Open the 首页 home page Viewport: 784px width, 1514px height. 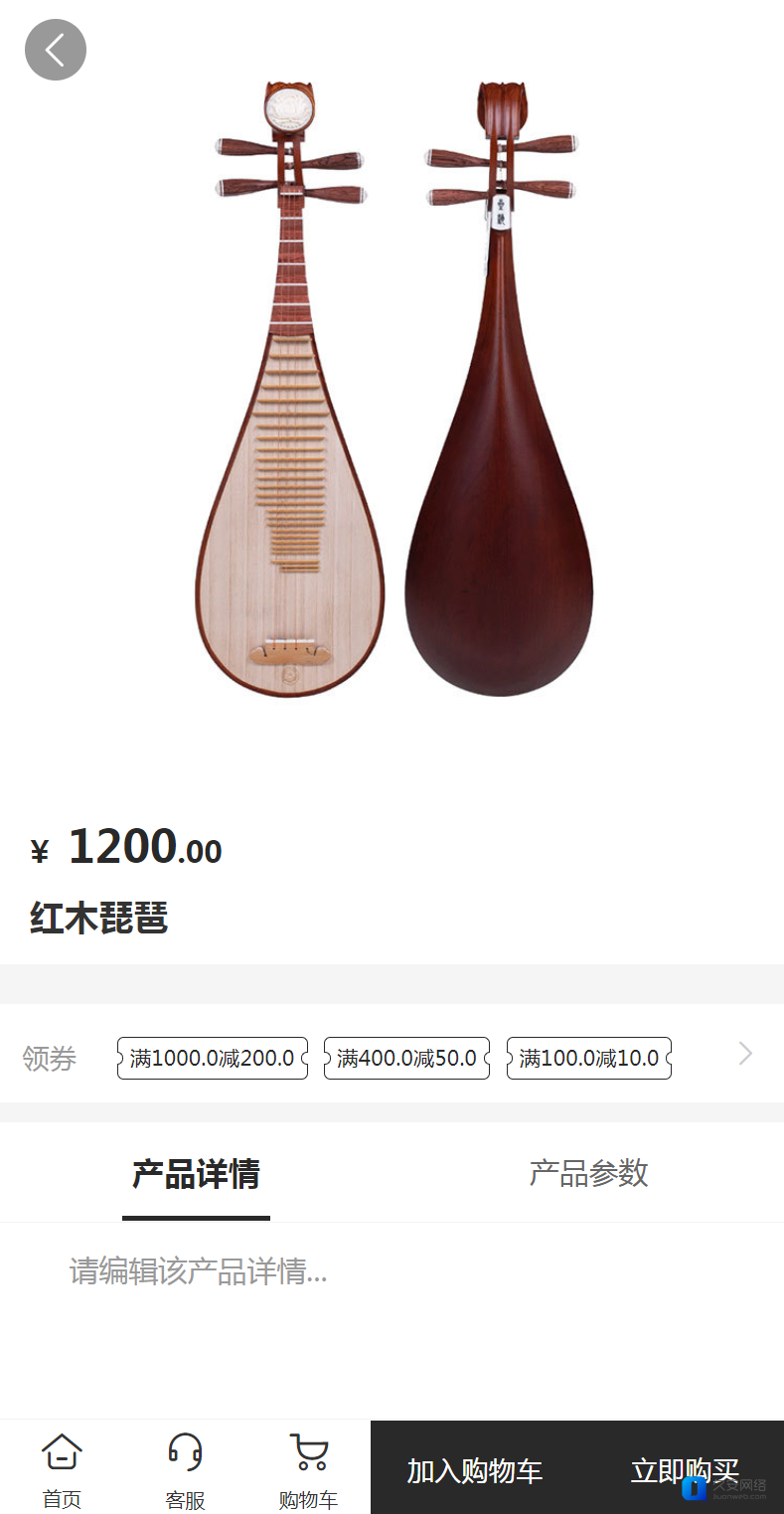click(62, 1469)
